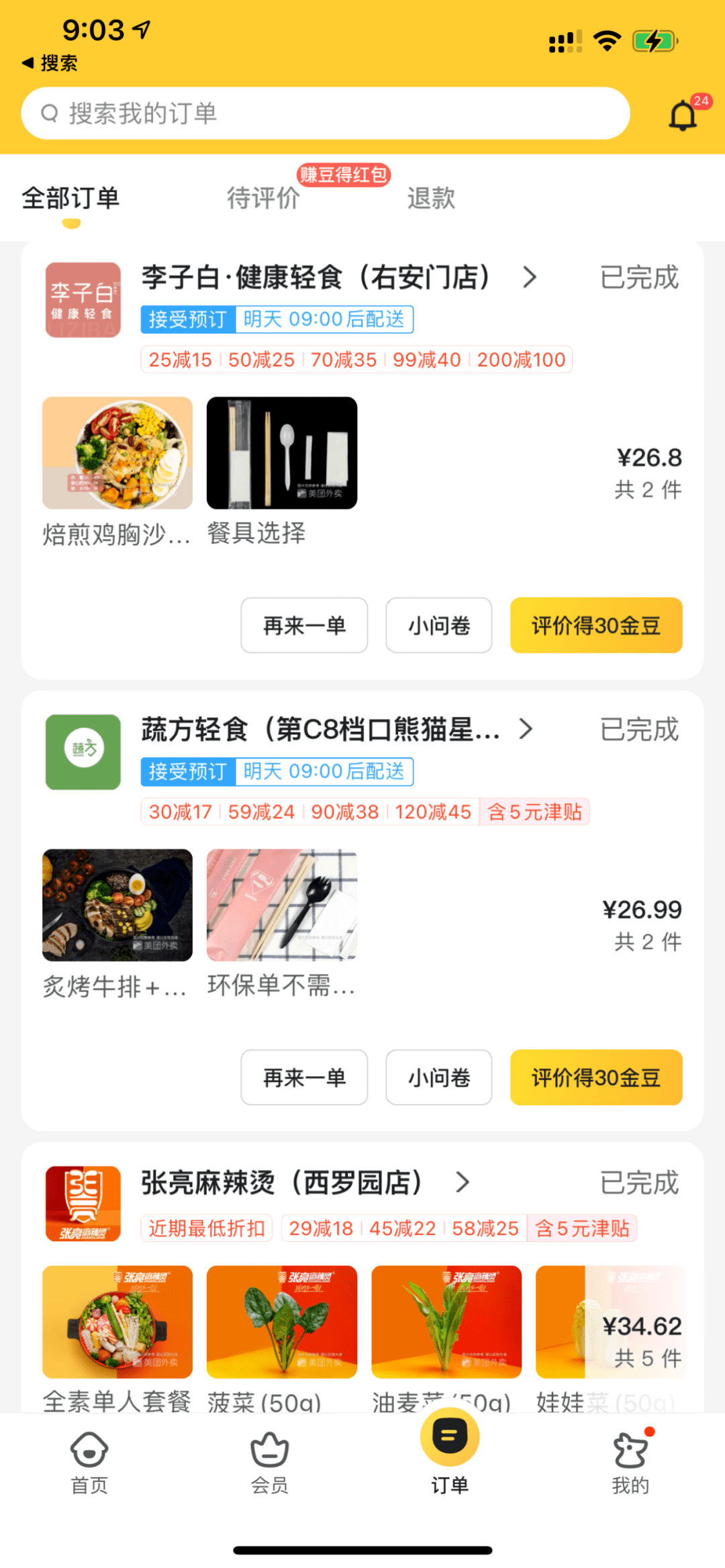Open the 菠菜 (50g) item thumbnail

[x=281, y=1321]
